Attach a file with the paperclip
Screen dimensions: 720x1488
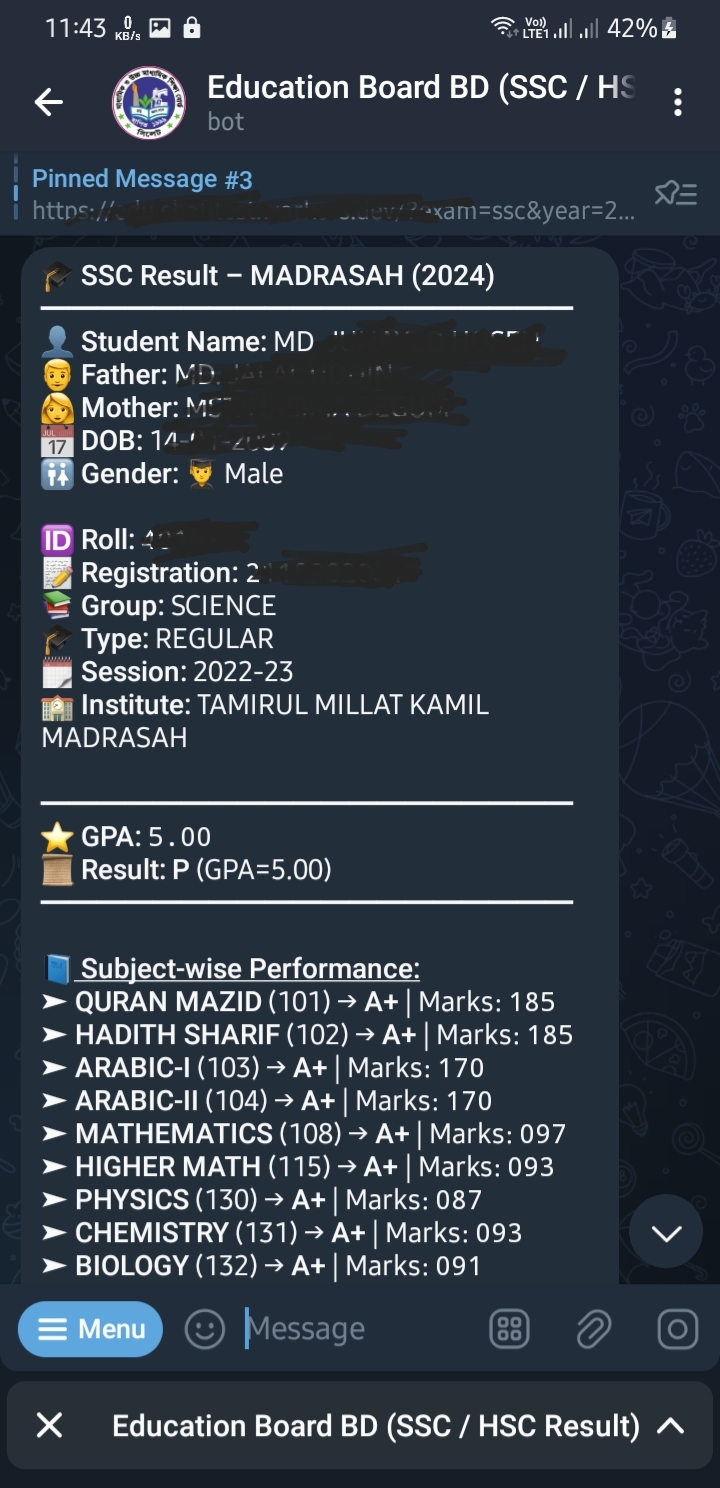[593, 1329]
